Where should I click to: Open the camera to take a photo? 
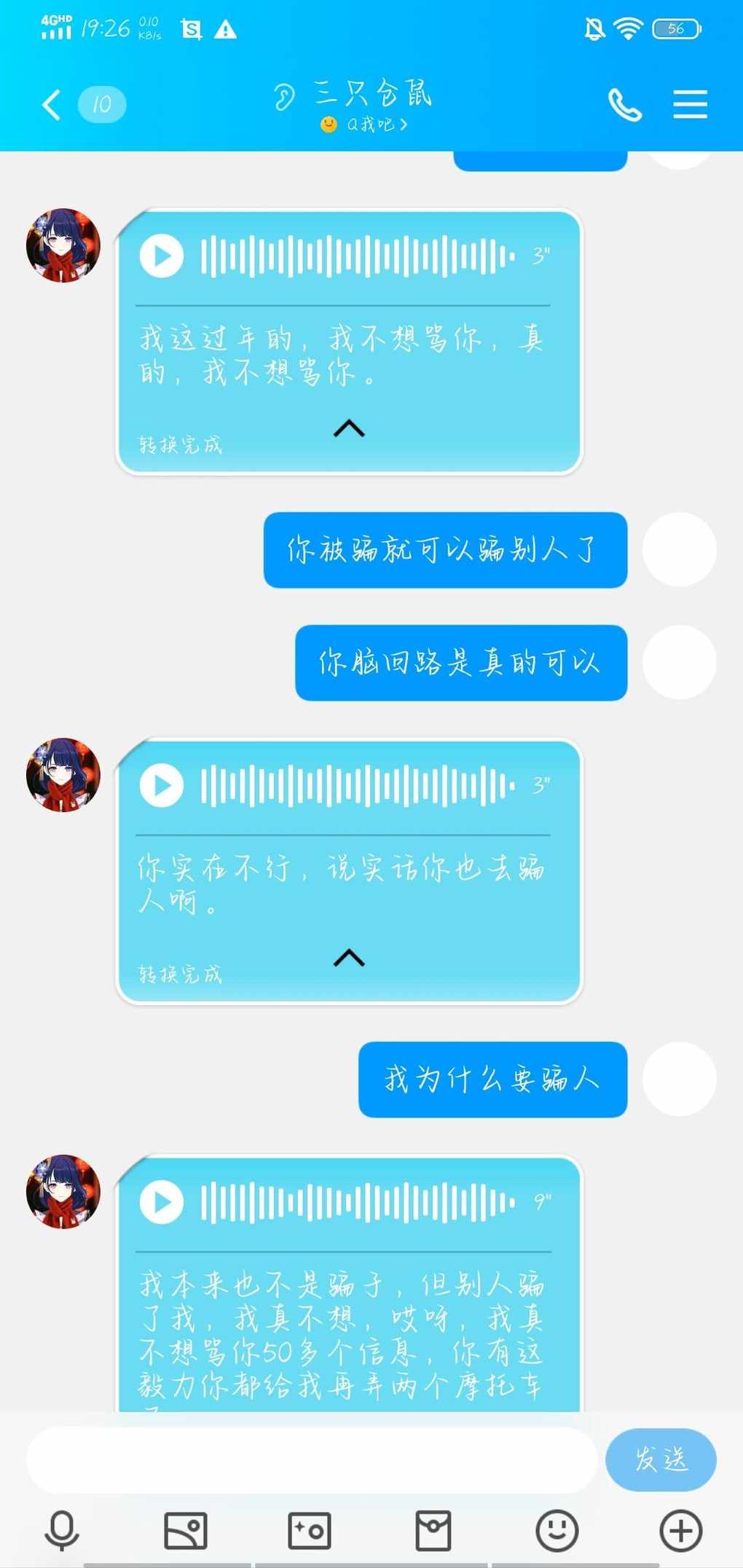point(310,1530)
